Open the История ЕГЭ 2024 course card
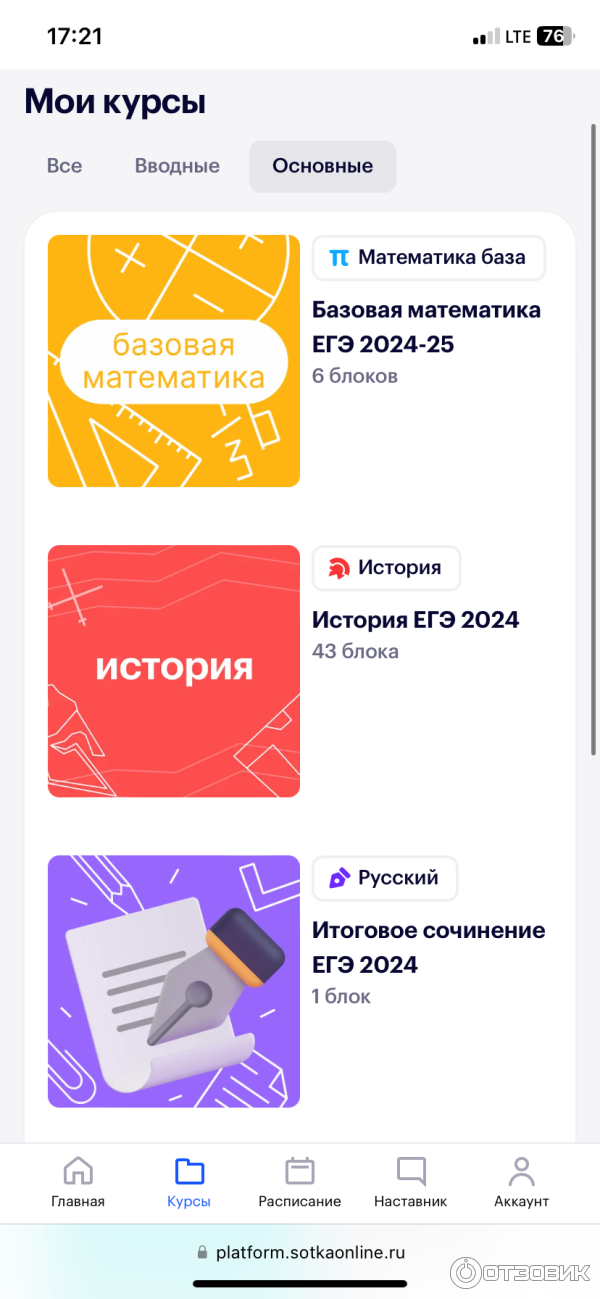 pos(415,620)
